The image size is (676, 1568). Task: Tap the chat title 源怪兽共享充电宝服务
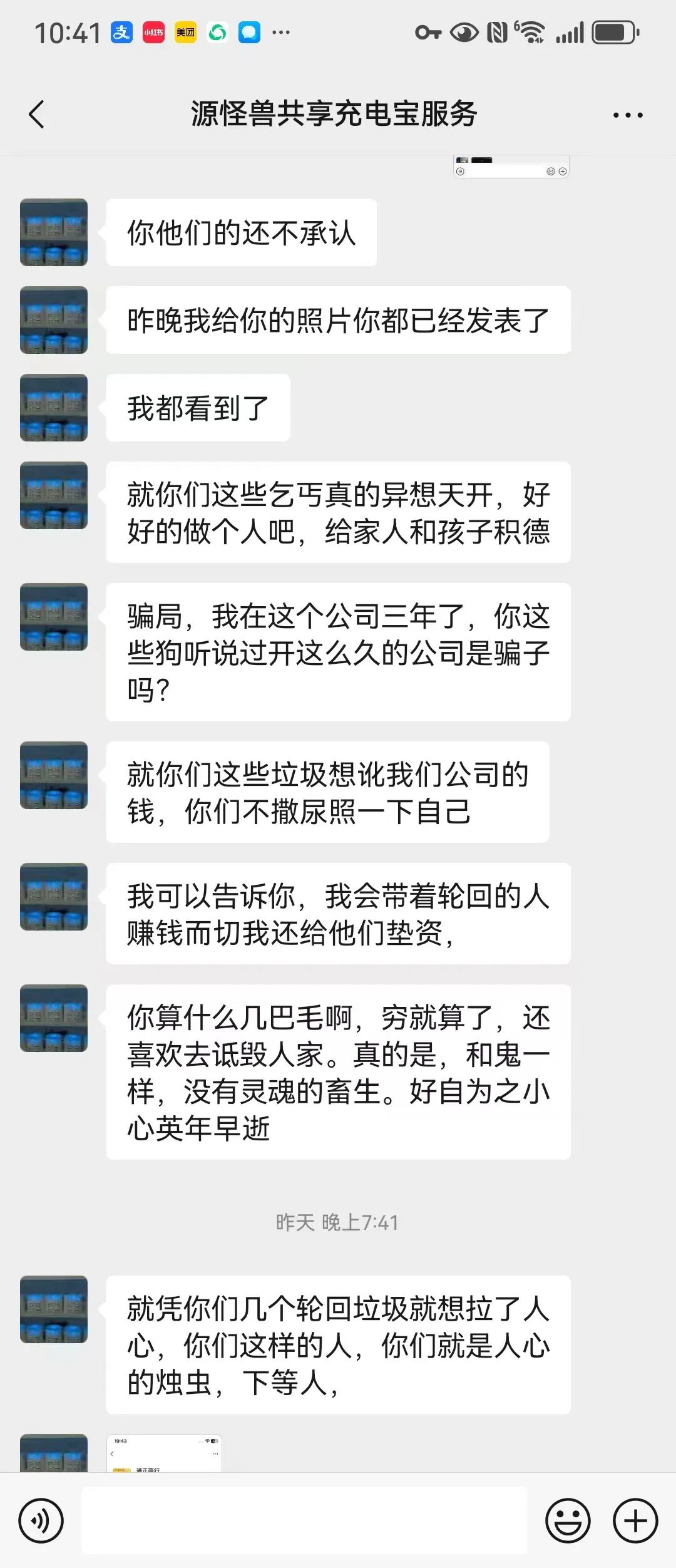tap(334, 115)
